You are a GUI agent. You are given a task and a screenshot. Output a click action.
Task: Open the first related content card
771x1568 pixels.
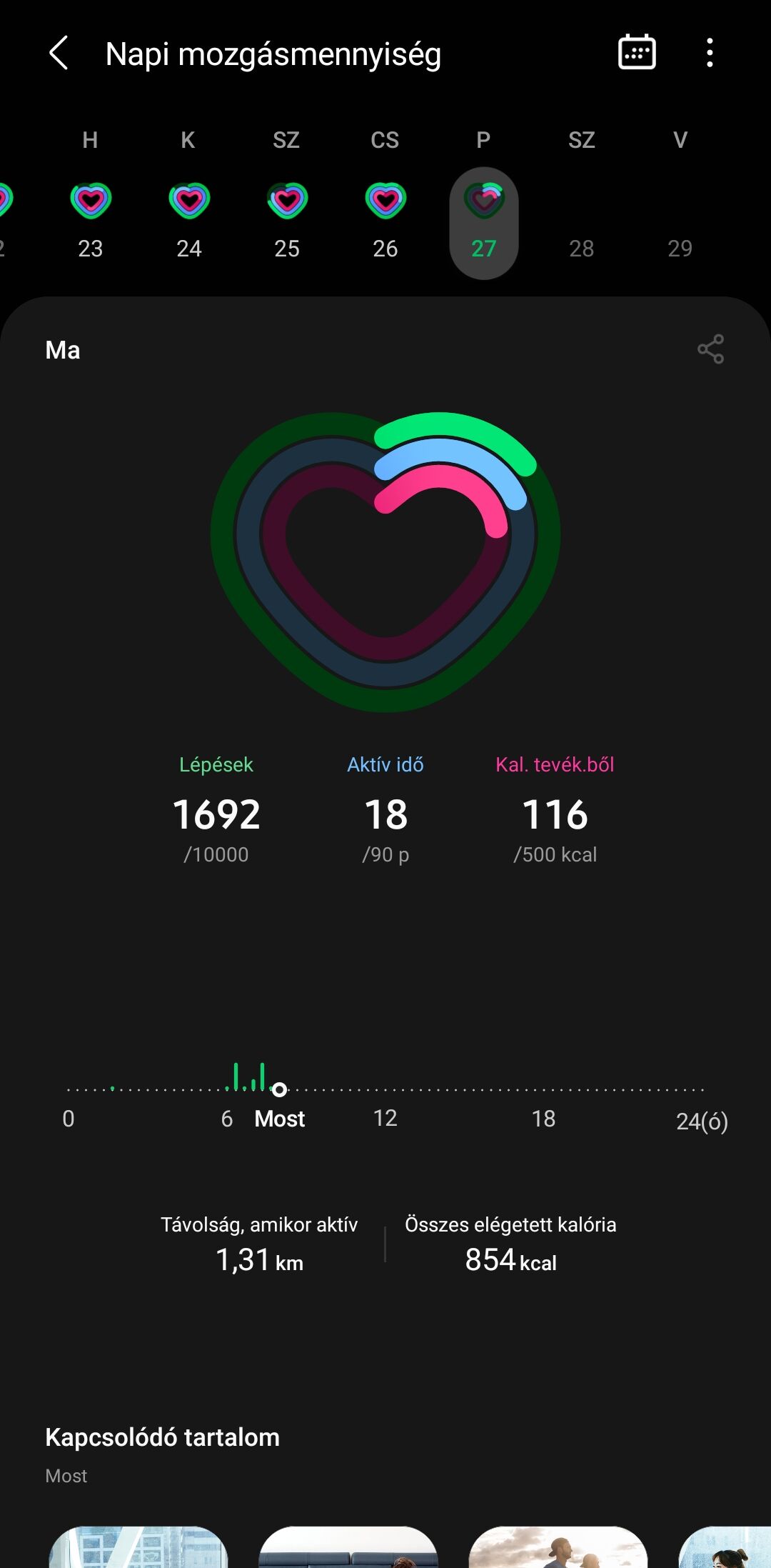[x=138, y=1547]
